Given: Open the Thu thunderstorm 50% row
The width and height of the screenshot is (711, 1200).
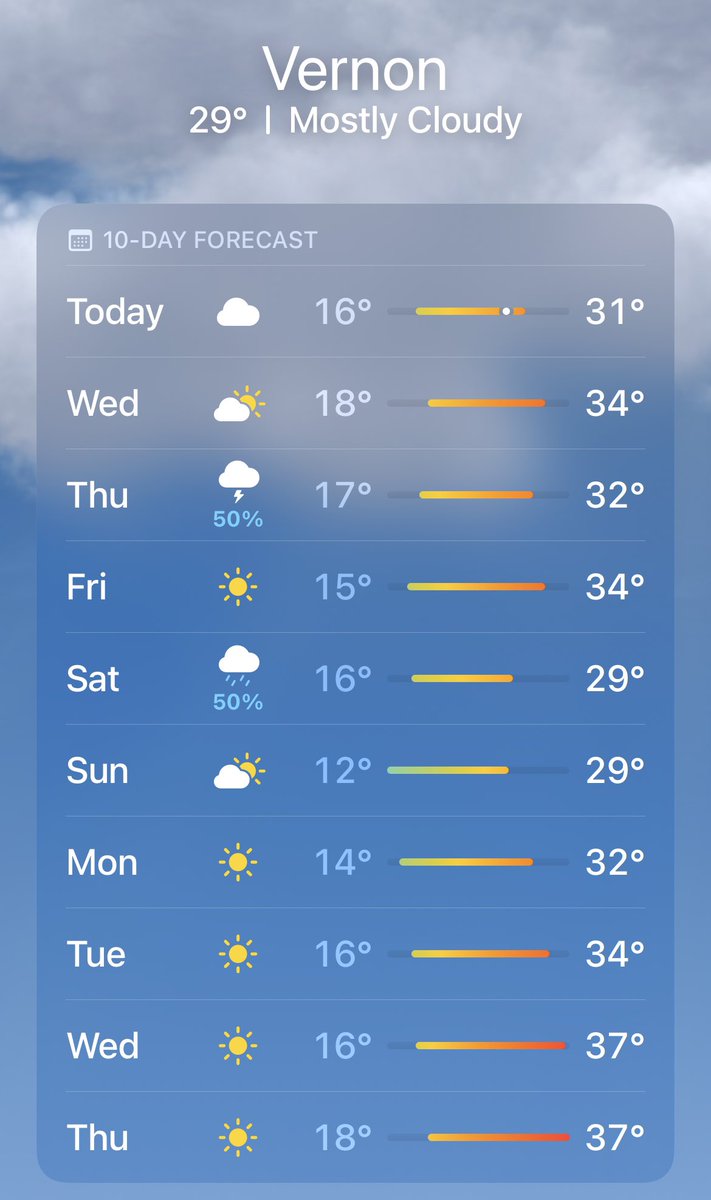Looking at the screenshot, I should point(355,495).
